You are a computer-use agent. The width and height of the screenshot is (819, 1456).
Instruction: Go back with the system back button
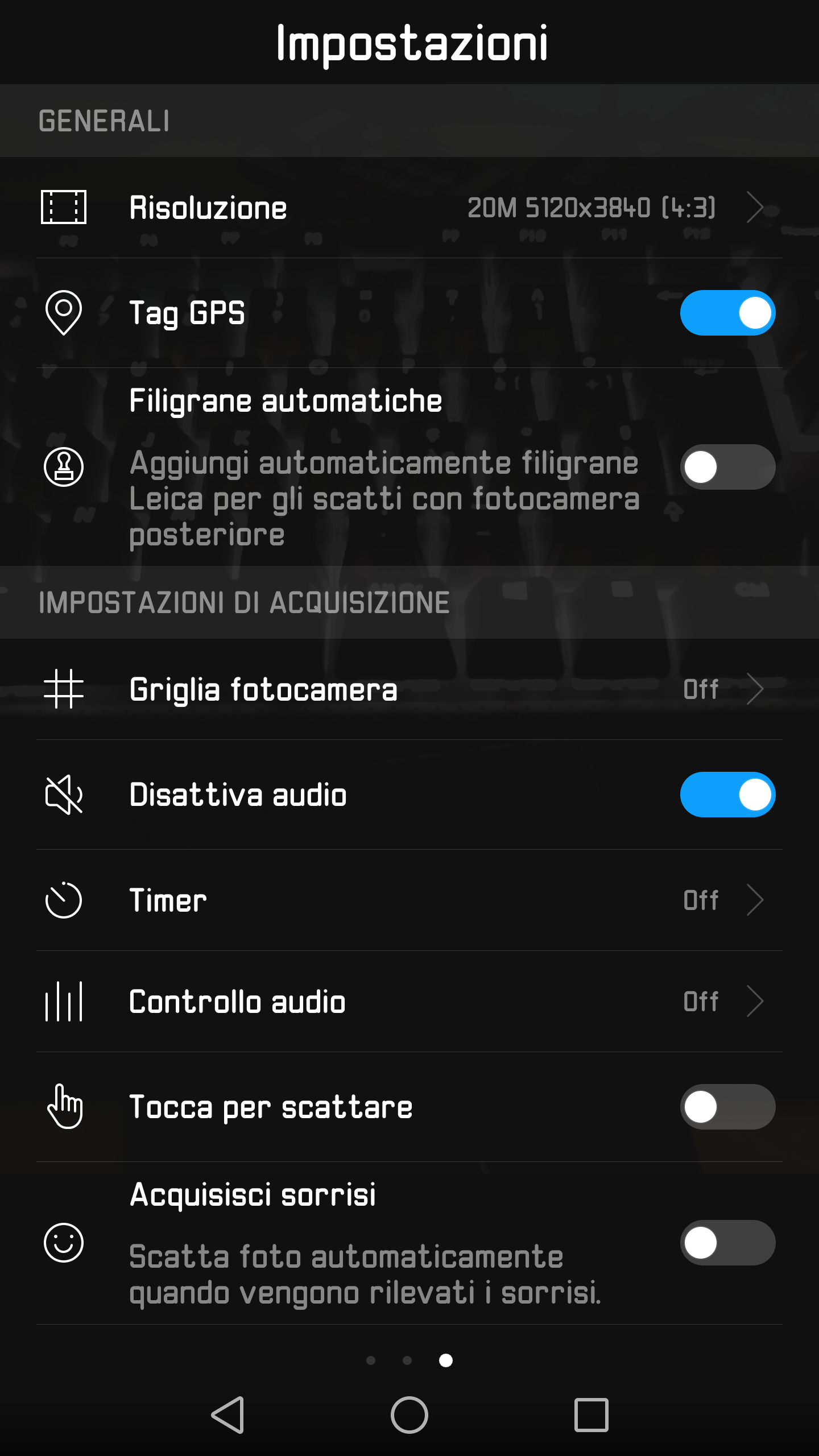click(x=228, y=1414)
